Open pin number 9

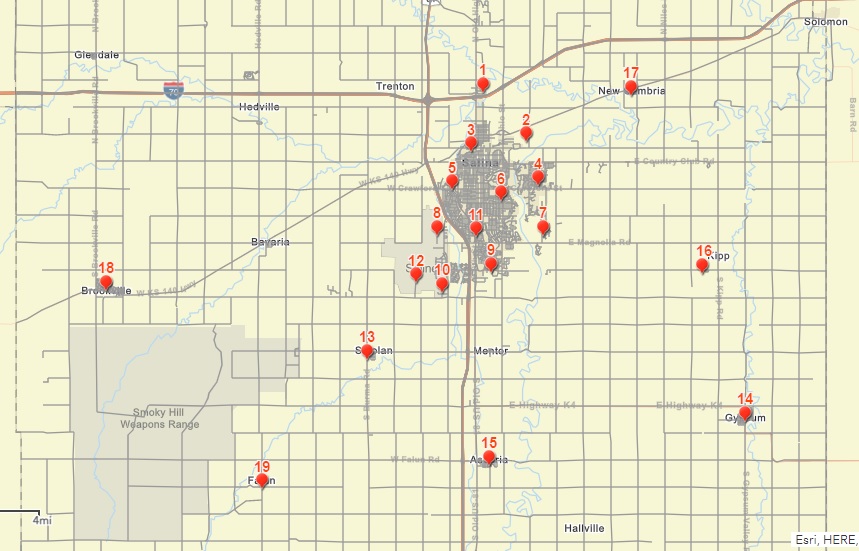(491, 264)
